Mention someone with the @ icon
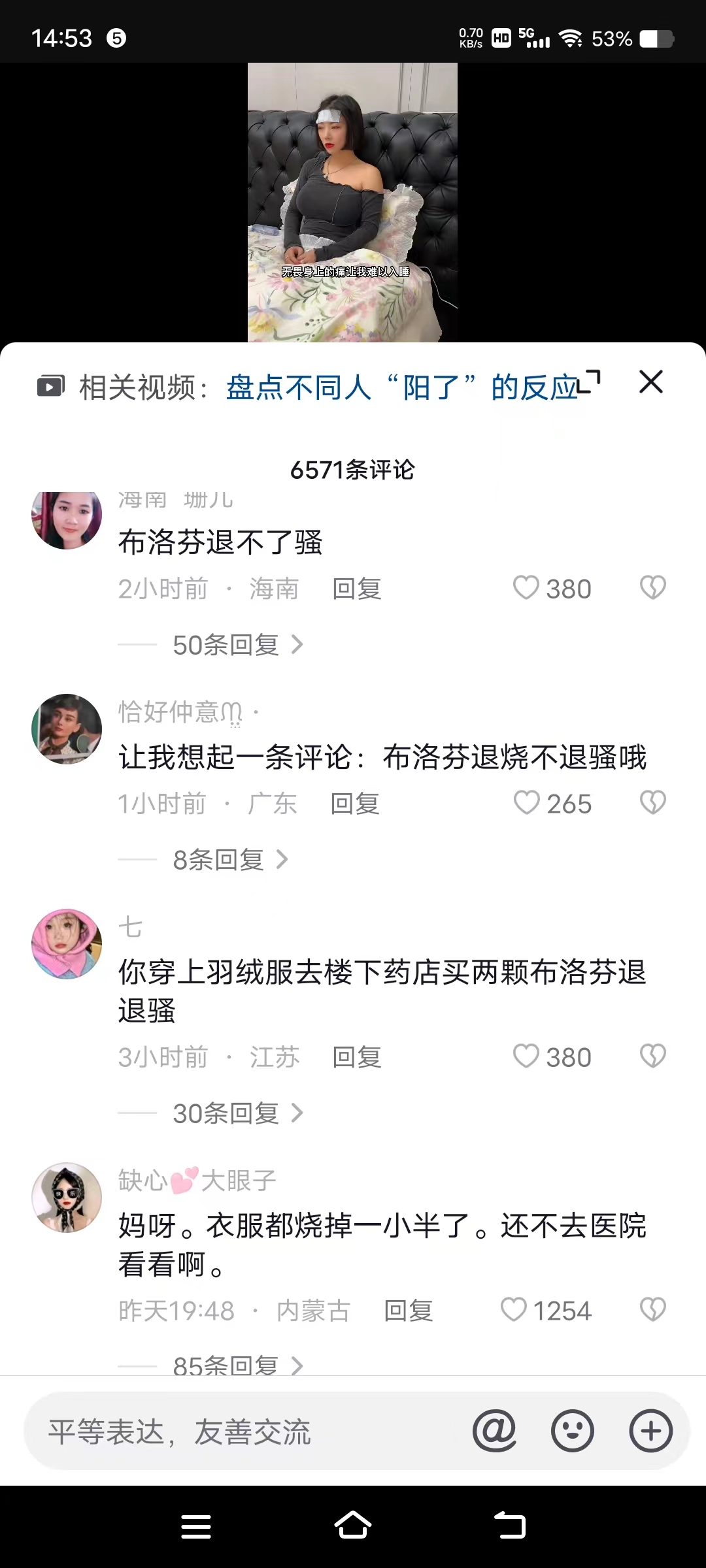 494,1431
